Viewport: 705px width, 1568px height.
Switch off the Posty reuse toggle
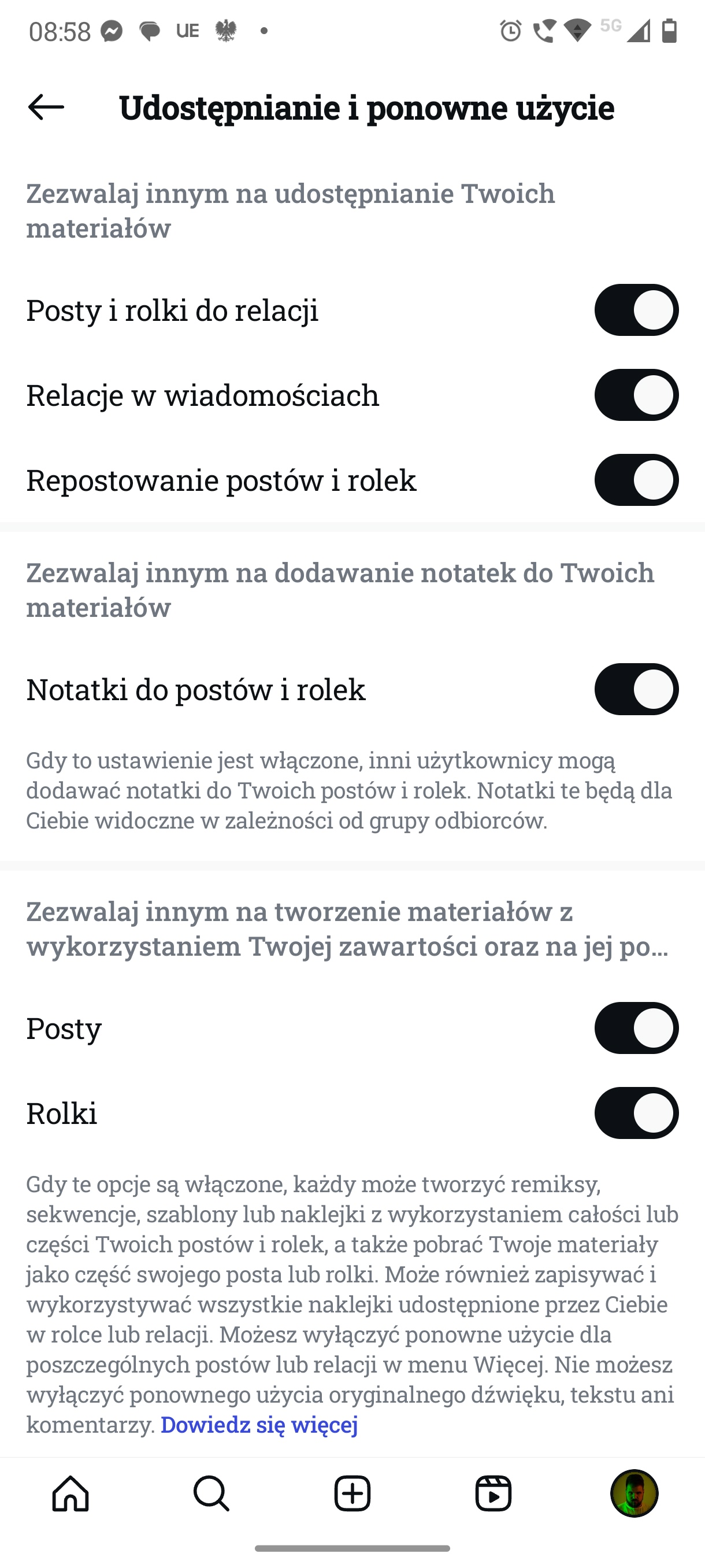pos(636,1028)
